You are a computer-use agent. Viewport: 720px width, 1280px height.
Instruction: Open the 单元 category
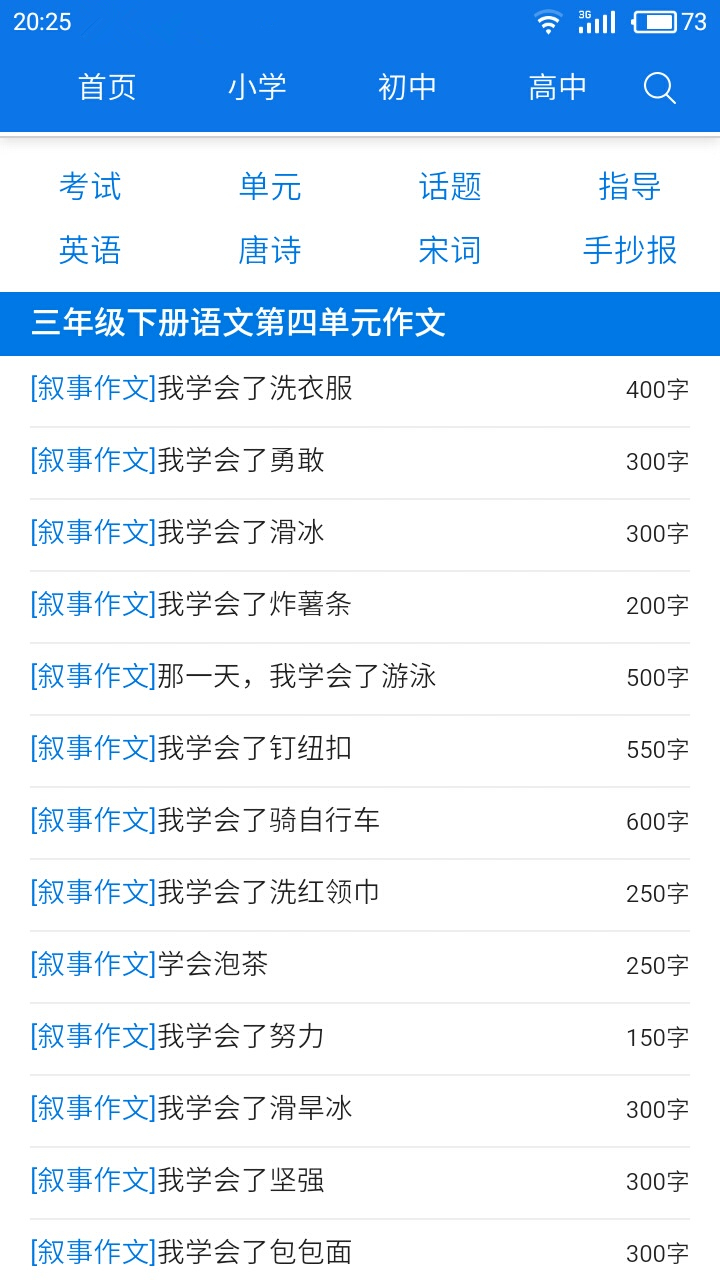(269, 188)
